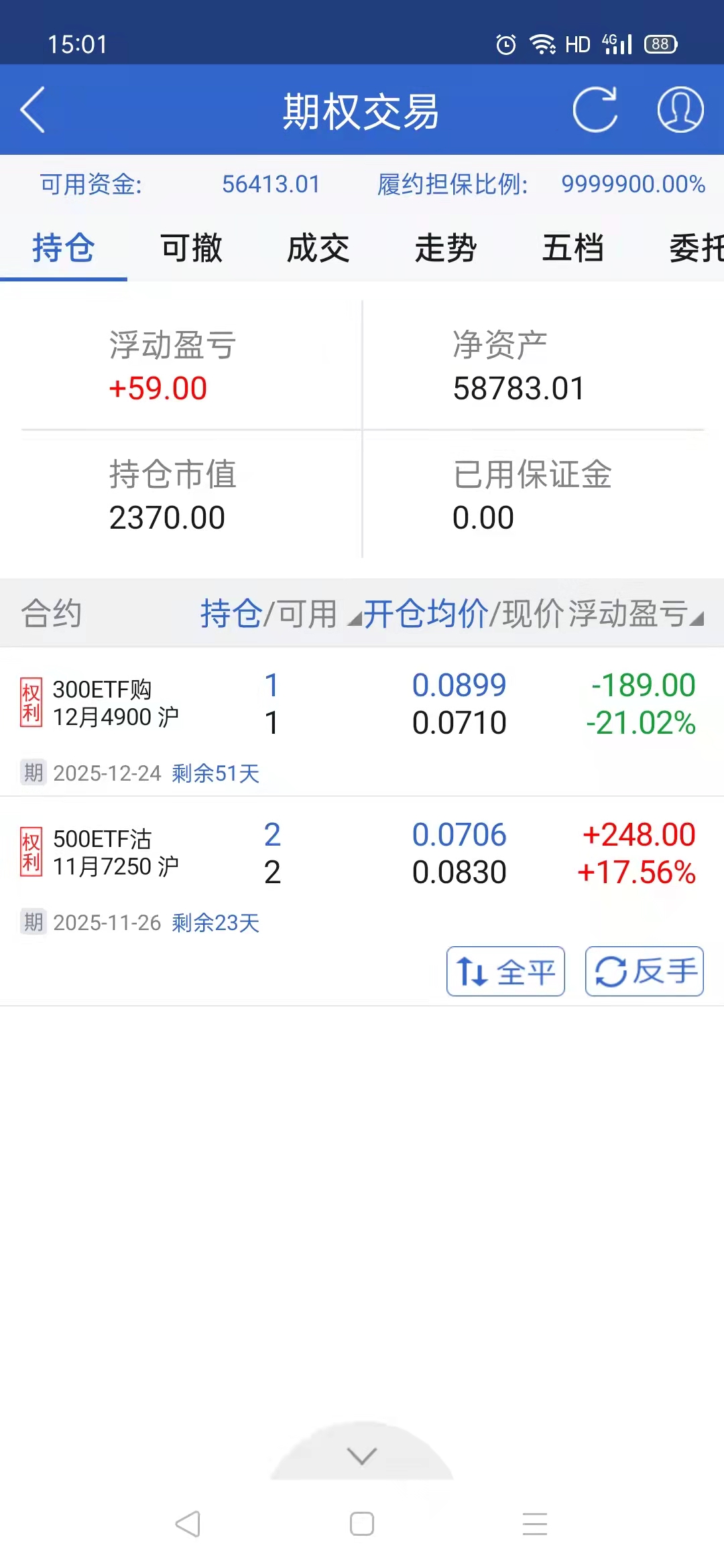The image size is (724, 1568).
Task: Switch to the 委托 tab
Action: click(x=696, y=249)
